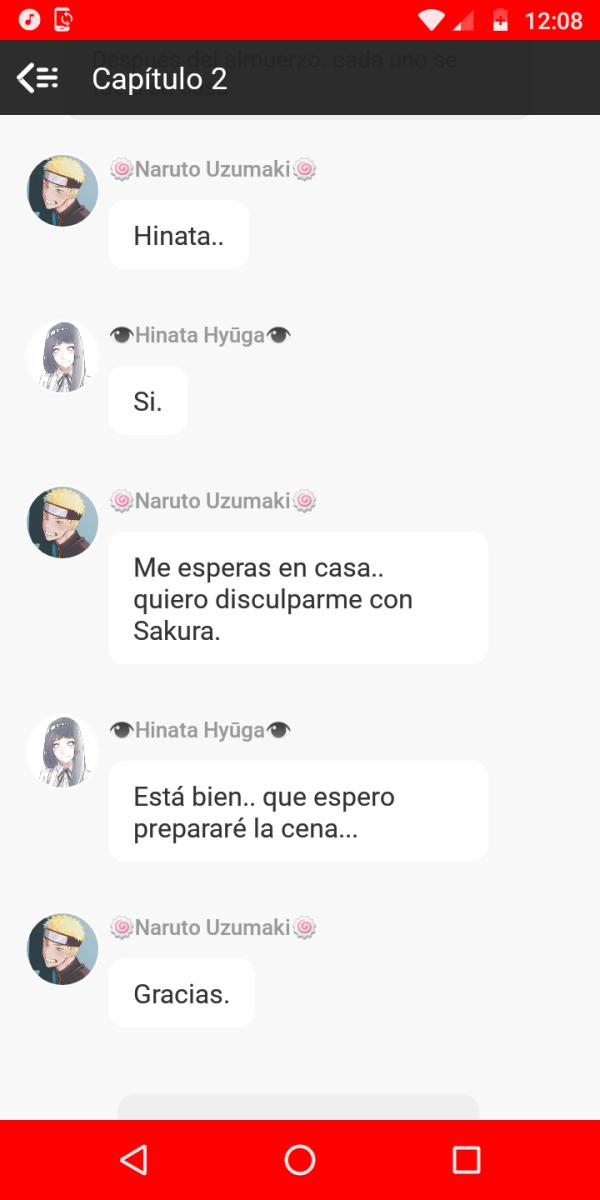600x1200 pixels.
Task: Go back with system back button
Action: [133, 1160]
